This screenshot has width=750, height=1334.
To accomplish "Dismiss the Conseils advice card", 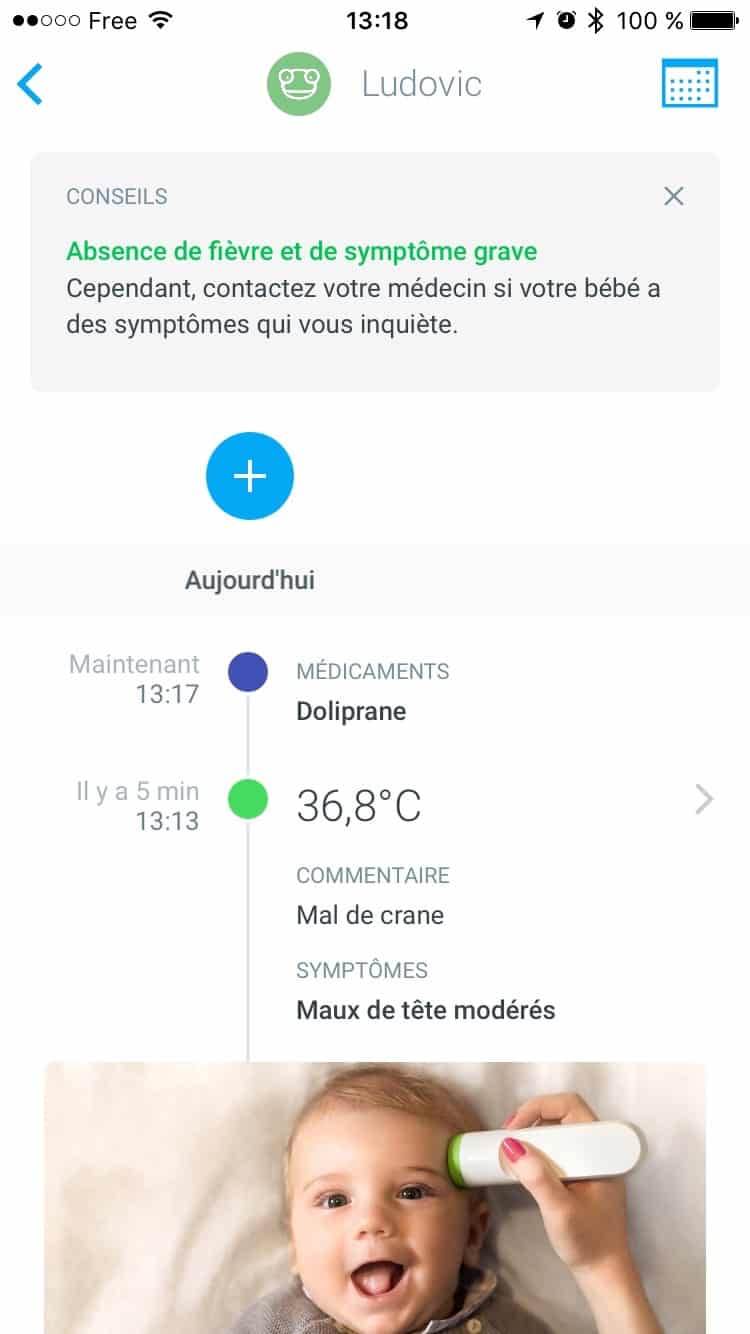I will coord(674,196).
